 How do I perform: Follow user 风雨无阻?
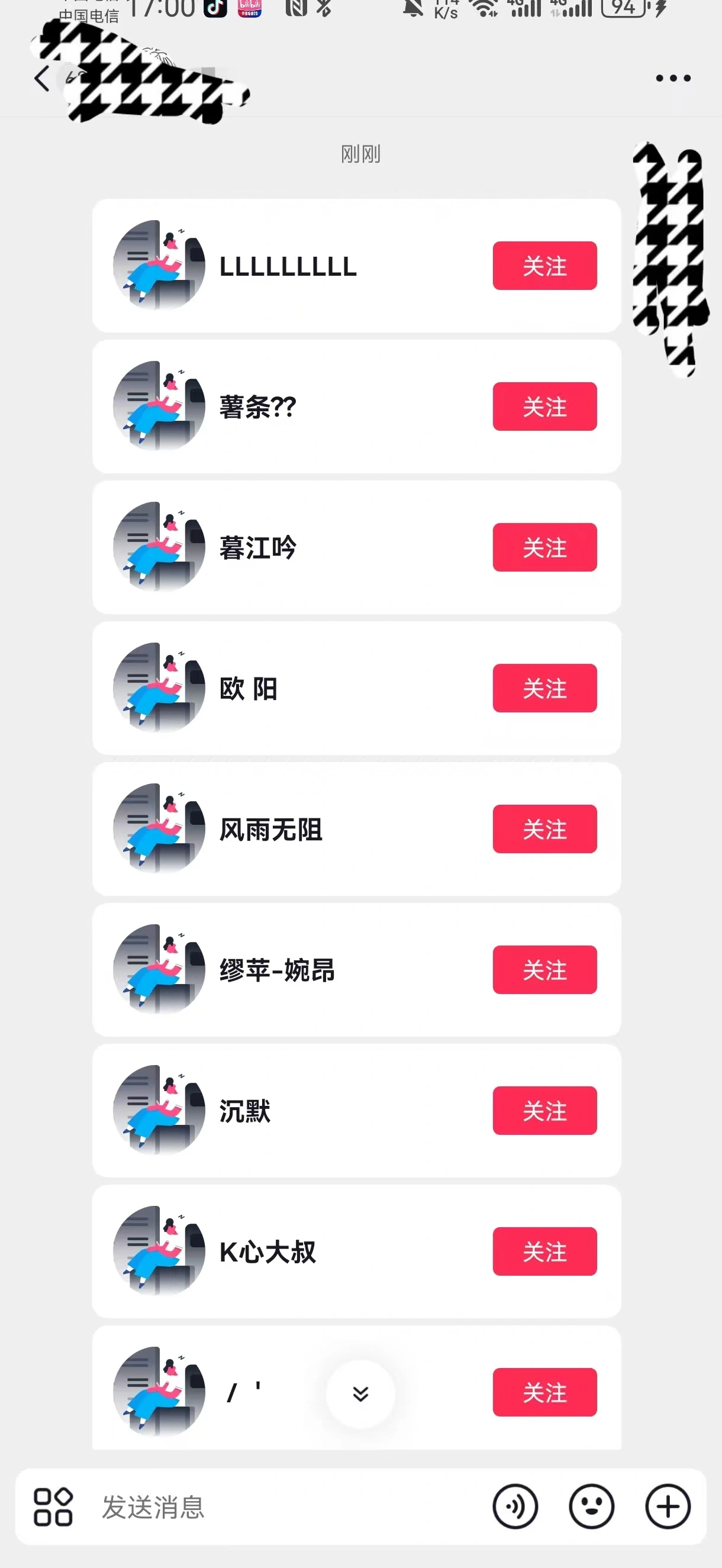[544, 830]
